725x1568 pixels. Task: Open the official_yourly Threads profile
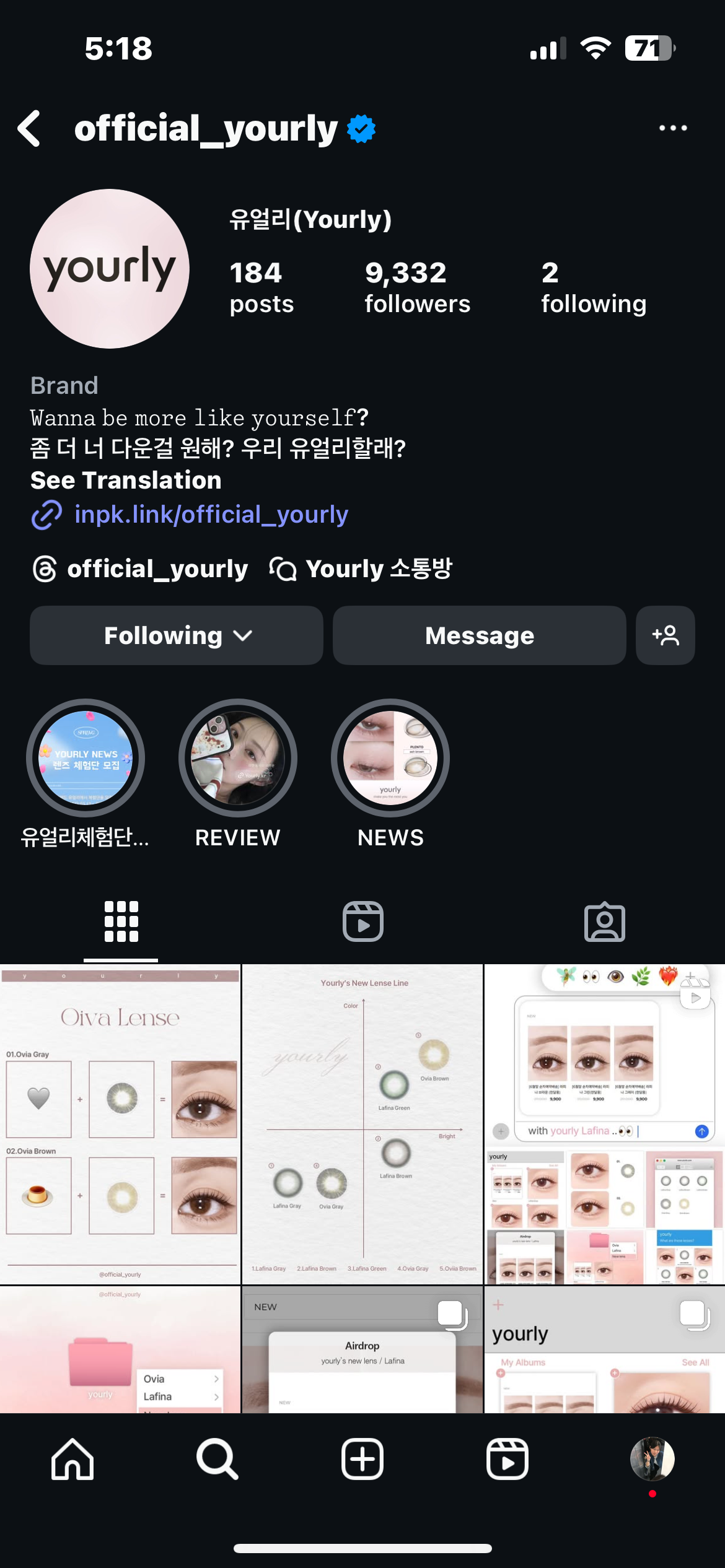click(141, 568)
